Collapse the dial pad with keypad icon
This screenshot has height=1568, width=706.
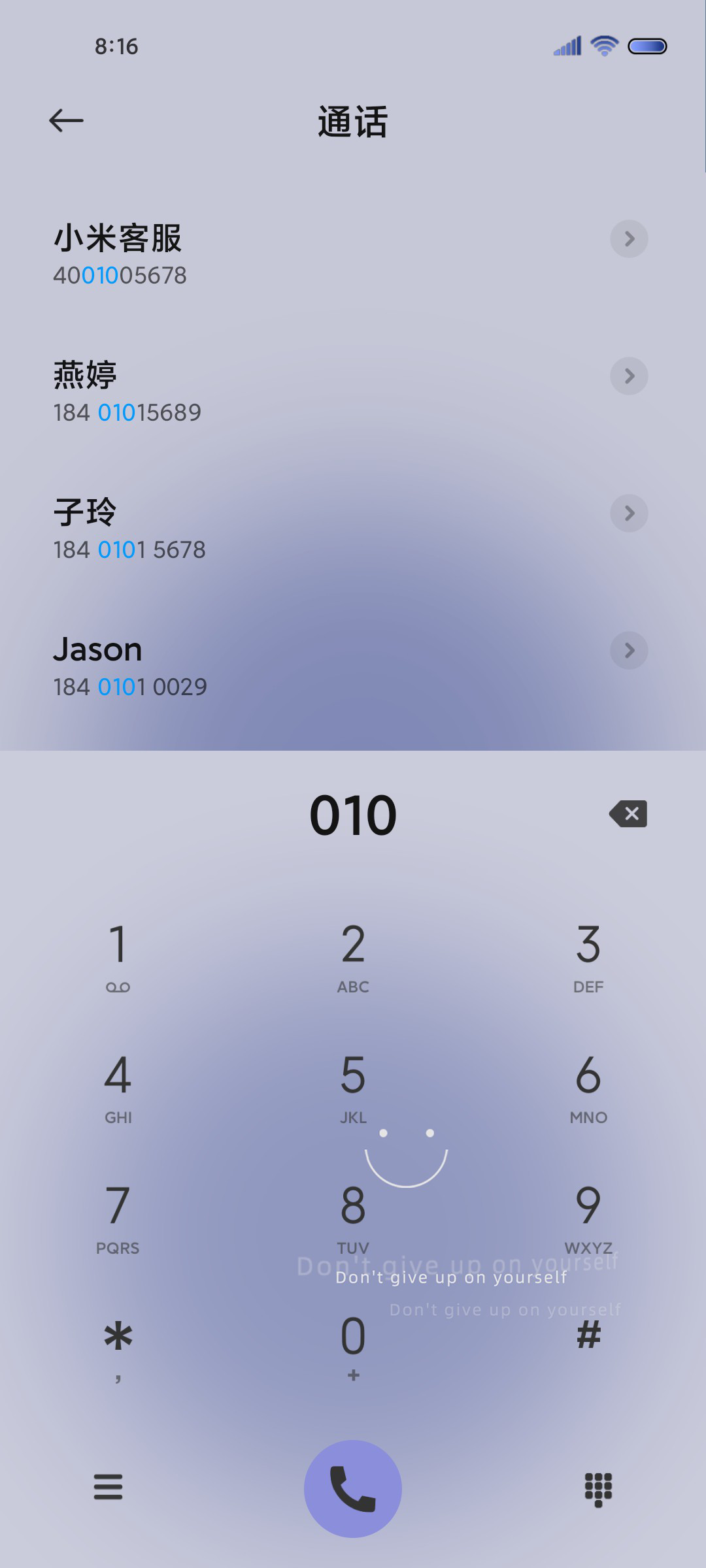pos(598,1490)
